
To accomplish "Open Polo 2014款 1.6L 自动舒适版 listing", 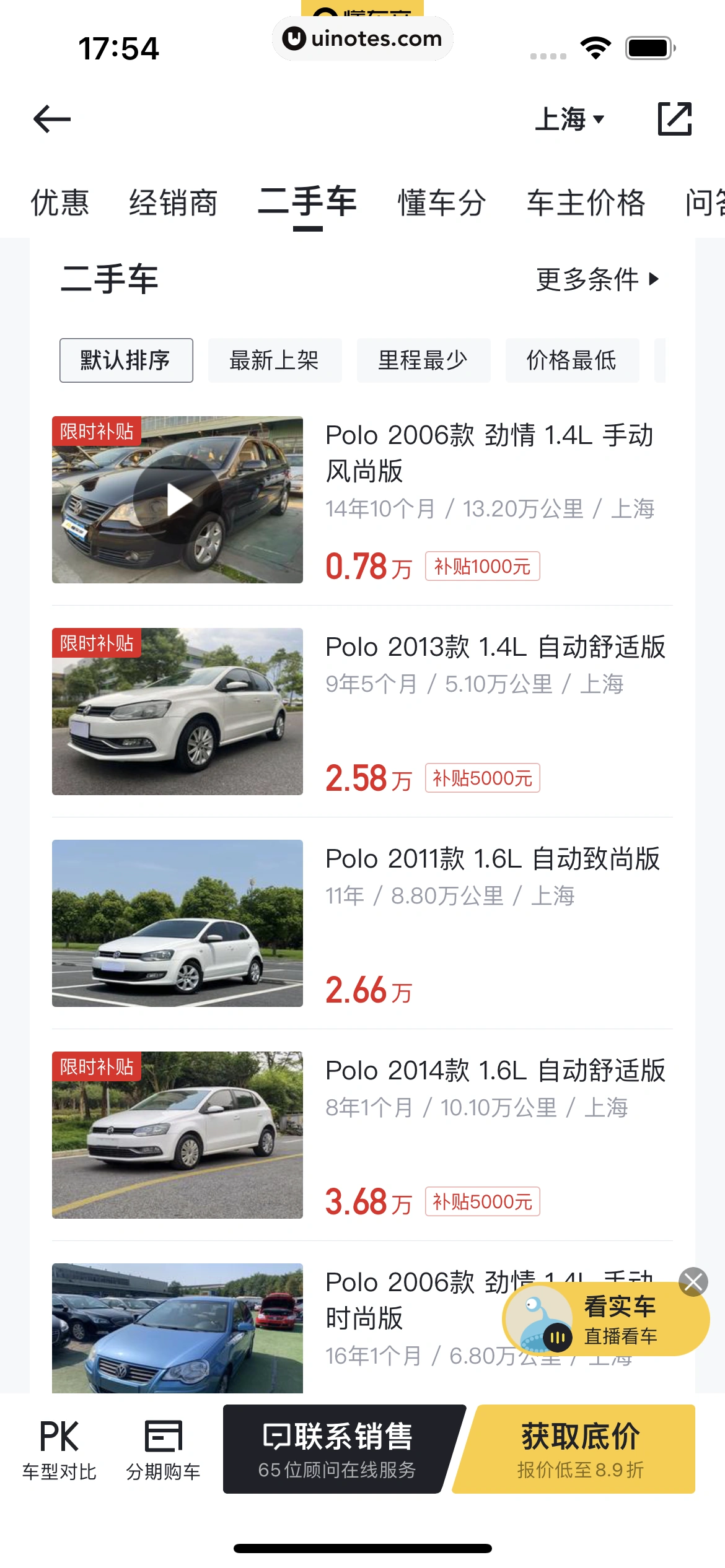I will pos(494,1071).
